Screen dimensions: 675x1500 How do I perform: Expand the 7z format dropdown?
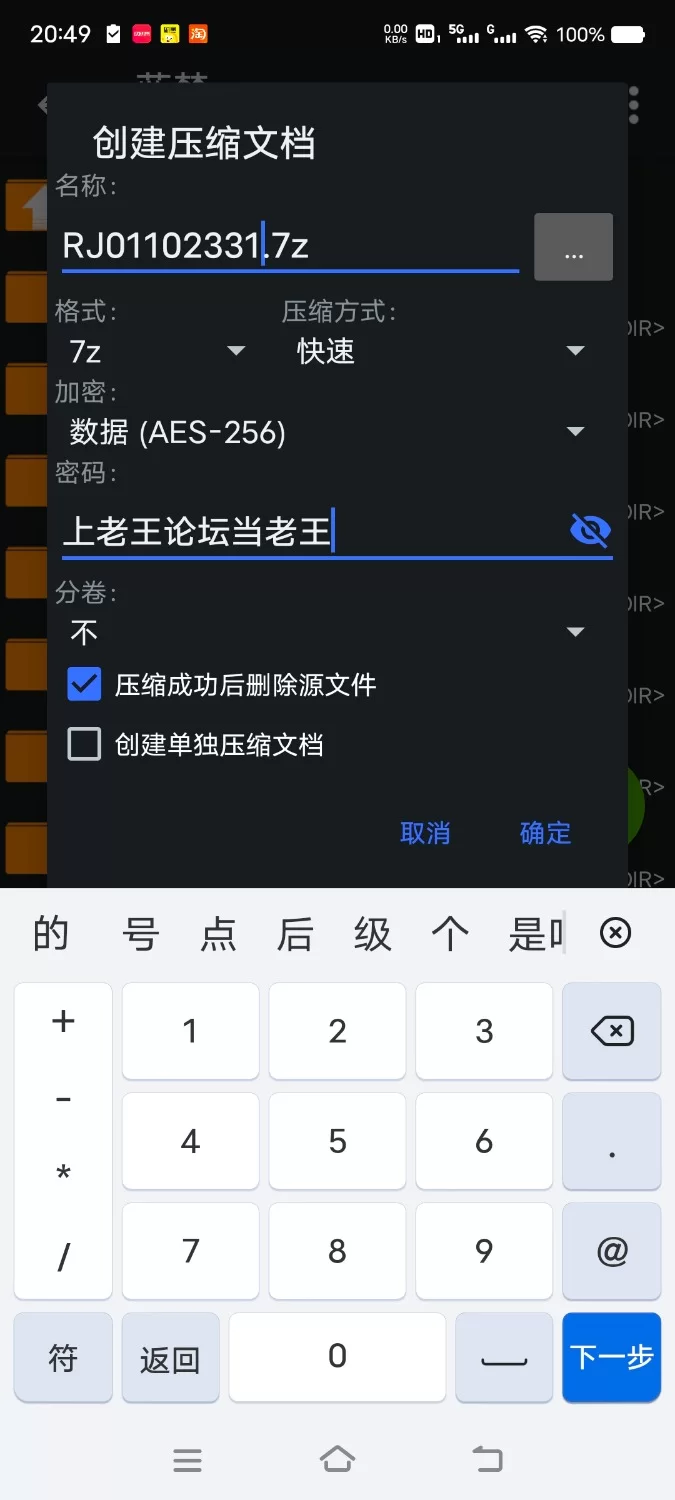pyautogui.click(x=157, y=351)
